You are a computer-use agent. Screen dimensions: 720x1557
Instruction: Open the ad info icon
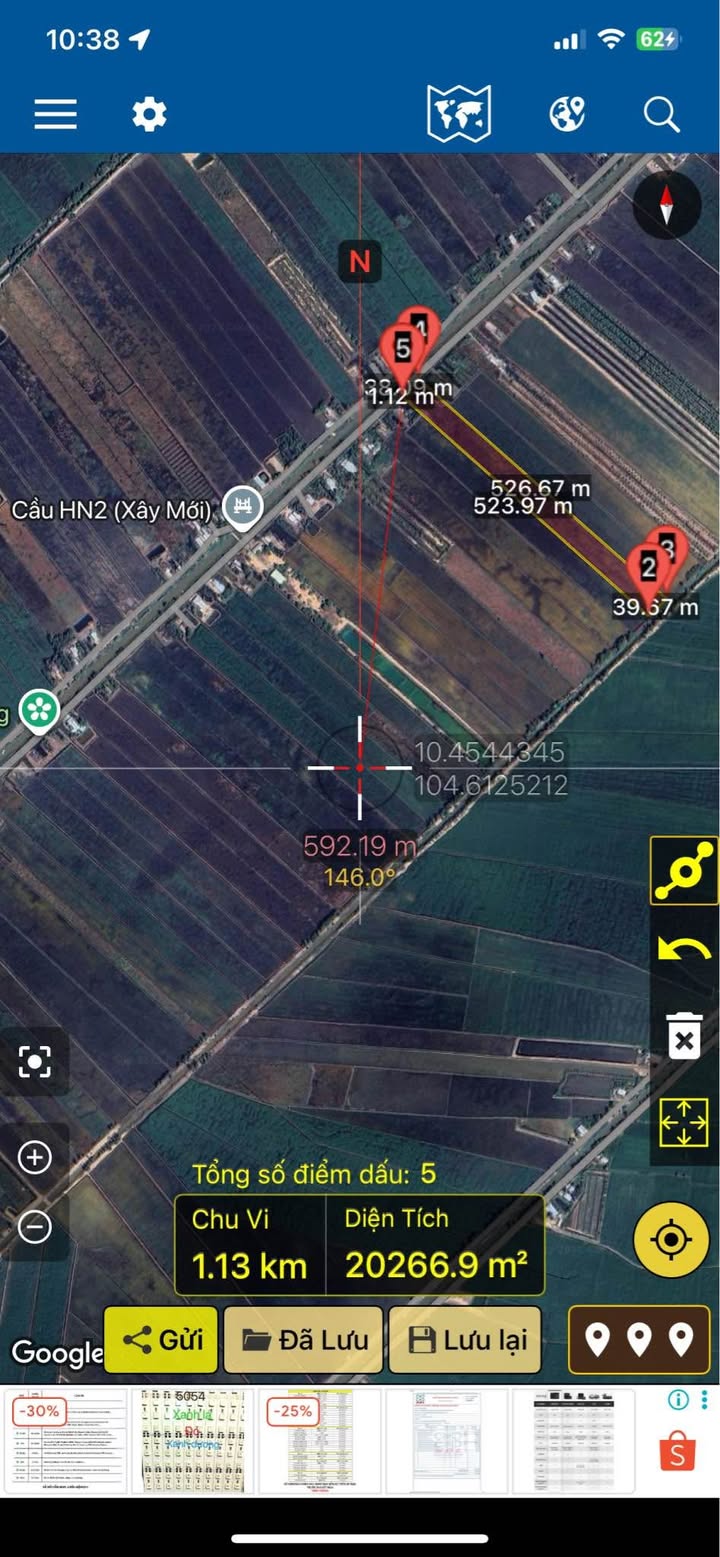pos(677,1399)
